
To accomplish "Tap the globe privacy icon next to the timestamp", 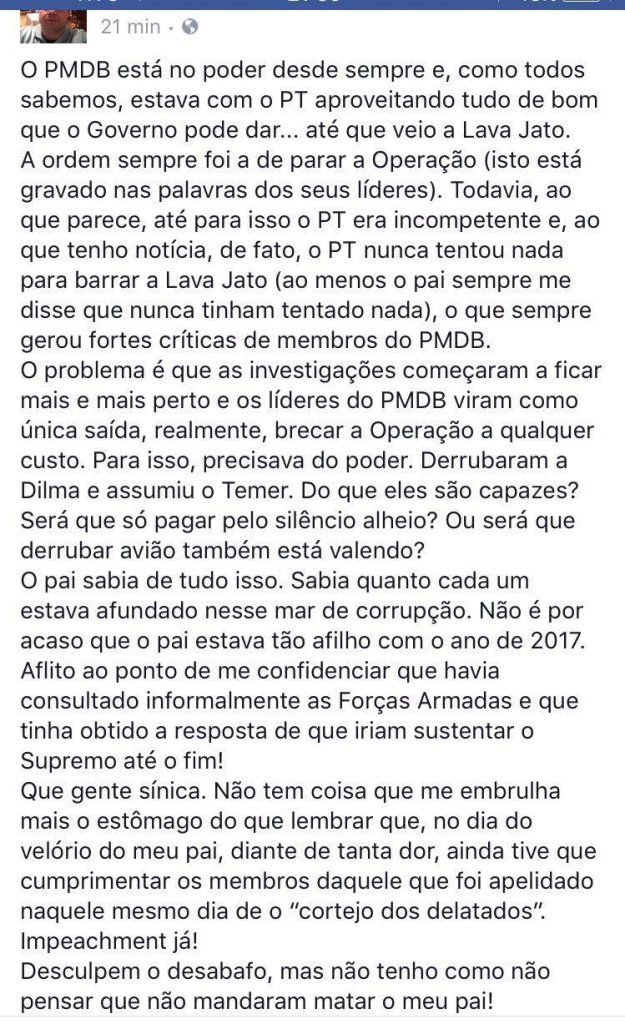I will pos(189,27).
